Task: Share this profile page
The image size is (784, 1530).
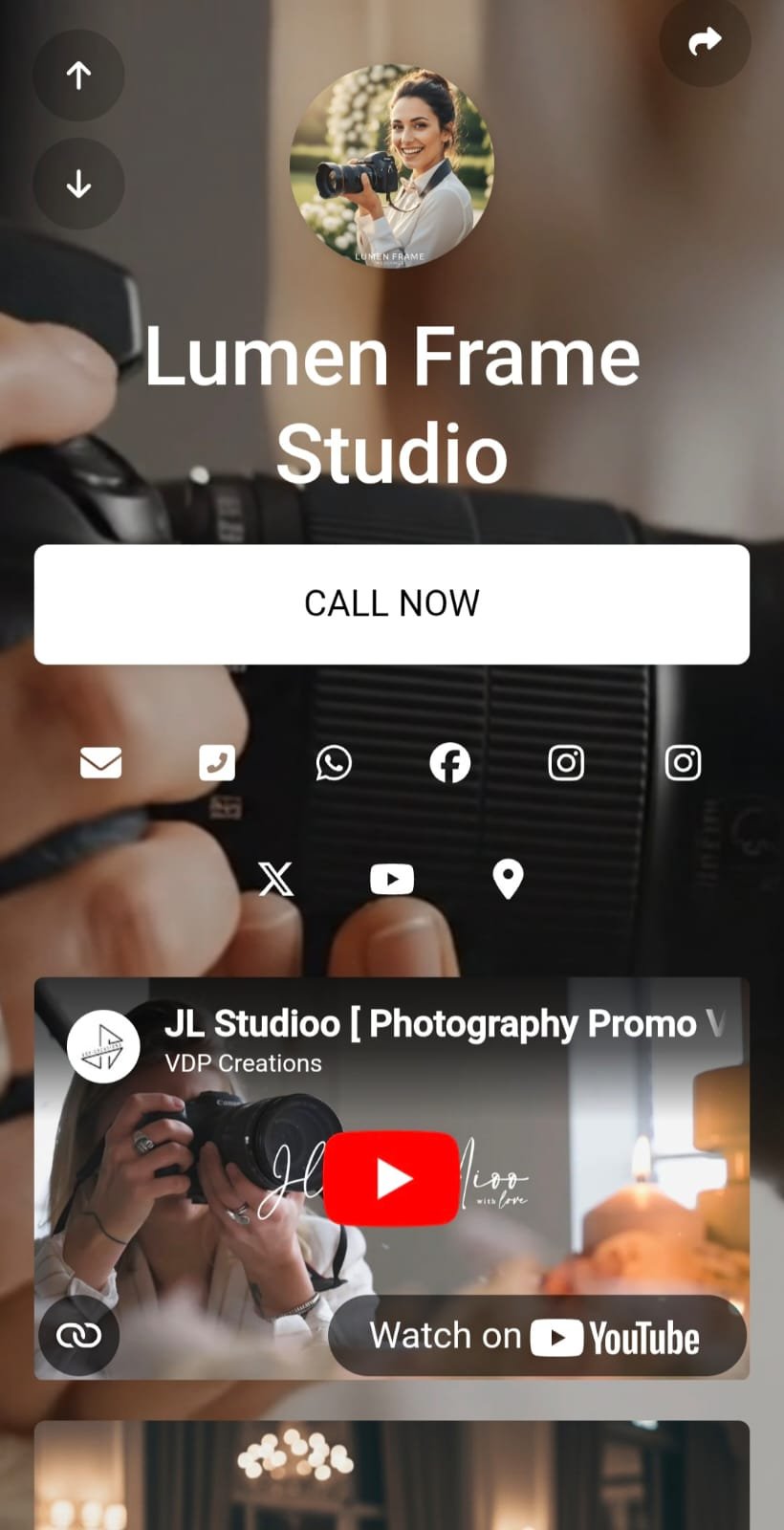Action: pos(705,42)
